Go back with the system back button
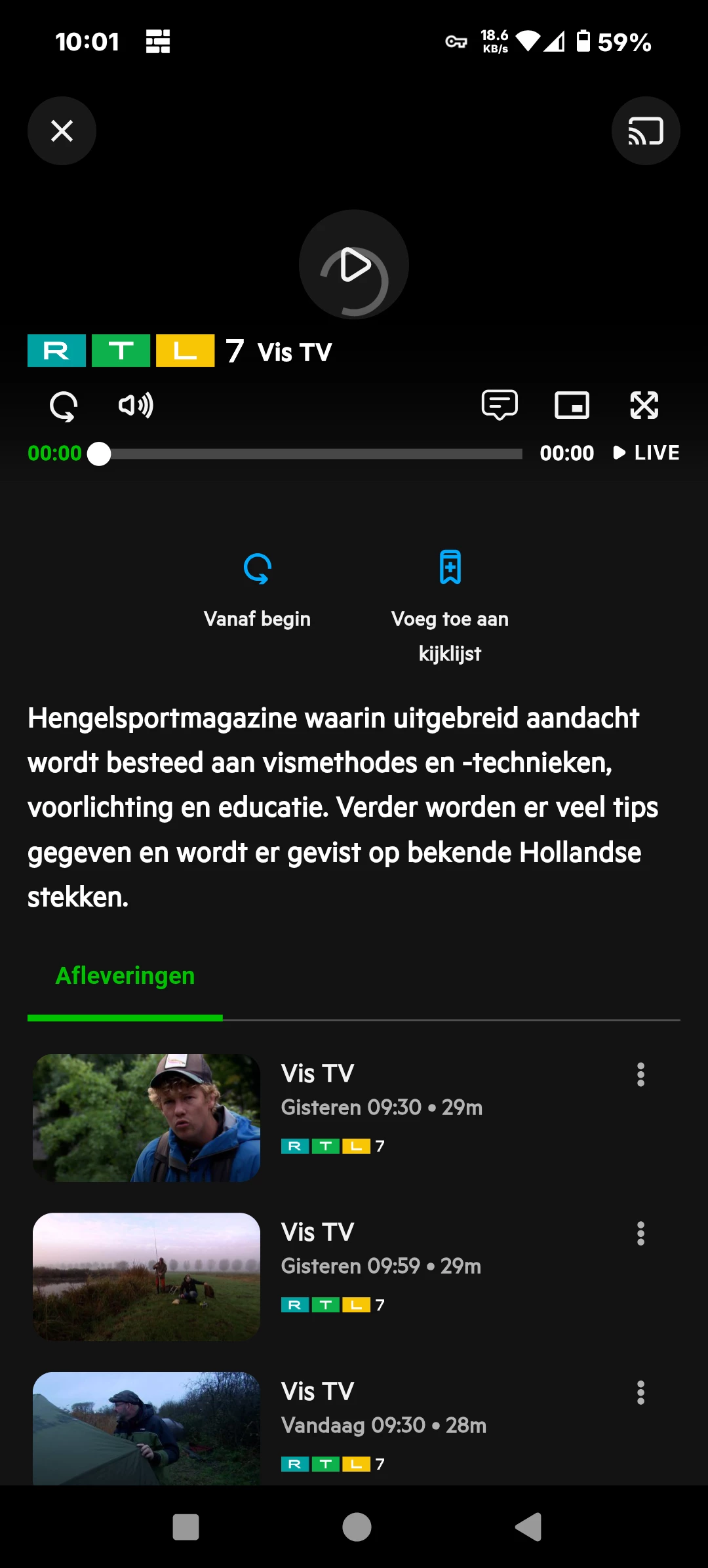708x1568 pixels. click(x=528, y=1527)
